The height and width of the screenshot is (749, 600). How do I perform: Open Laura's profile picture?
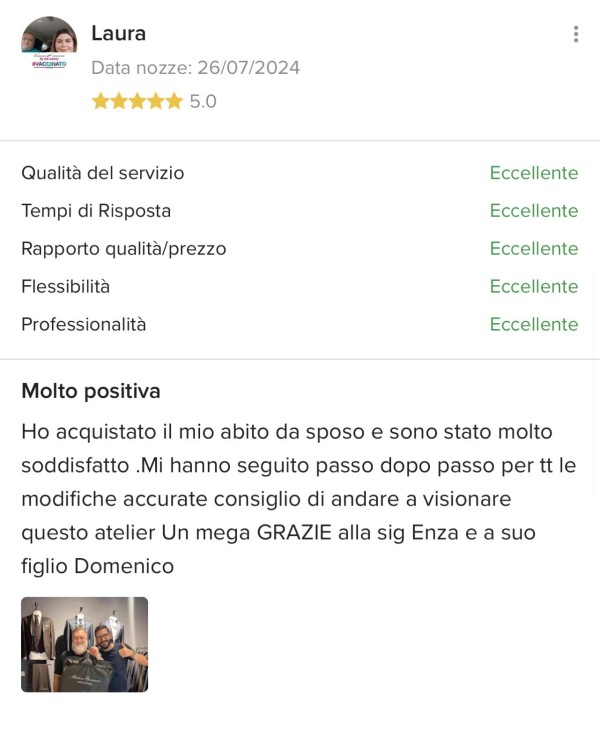[49, 45]
